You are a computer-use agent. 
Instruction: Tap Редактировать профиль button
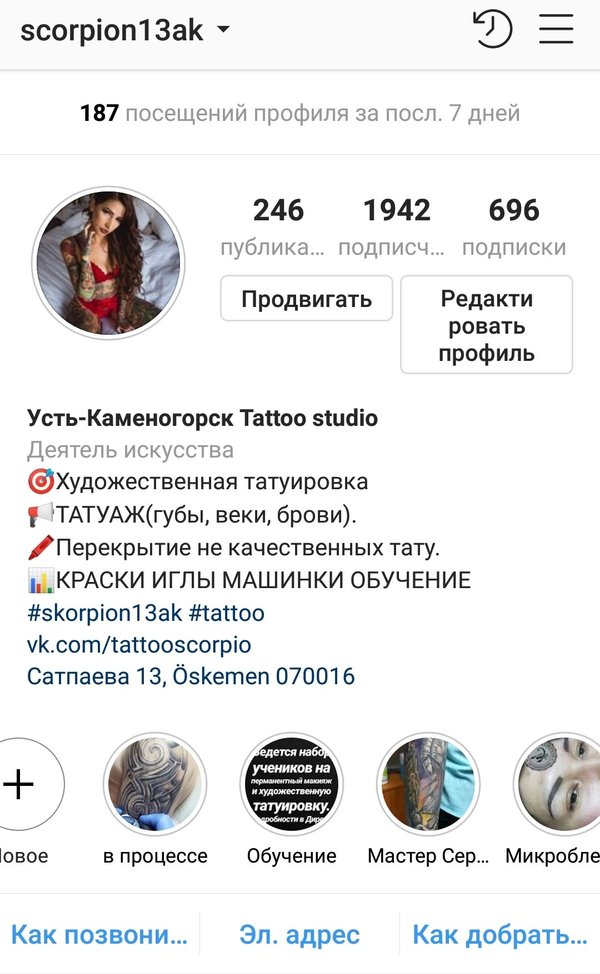click(487, 325)
